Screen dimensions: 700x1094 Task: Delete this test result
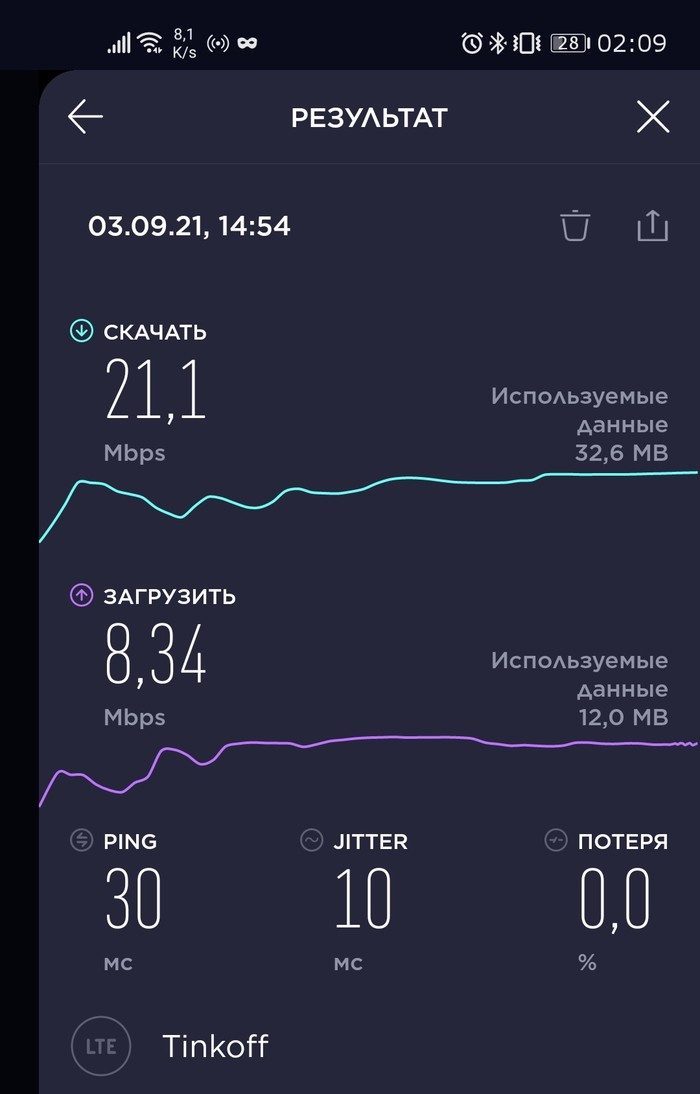point(575,225)
